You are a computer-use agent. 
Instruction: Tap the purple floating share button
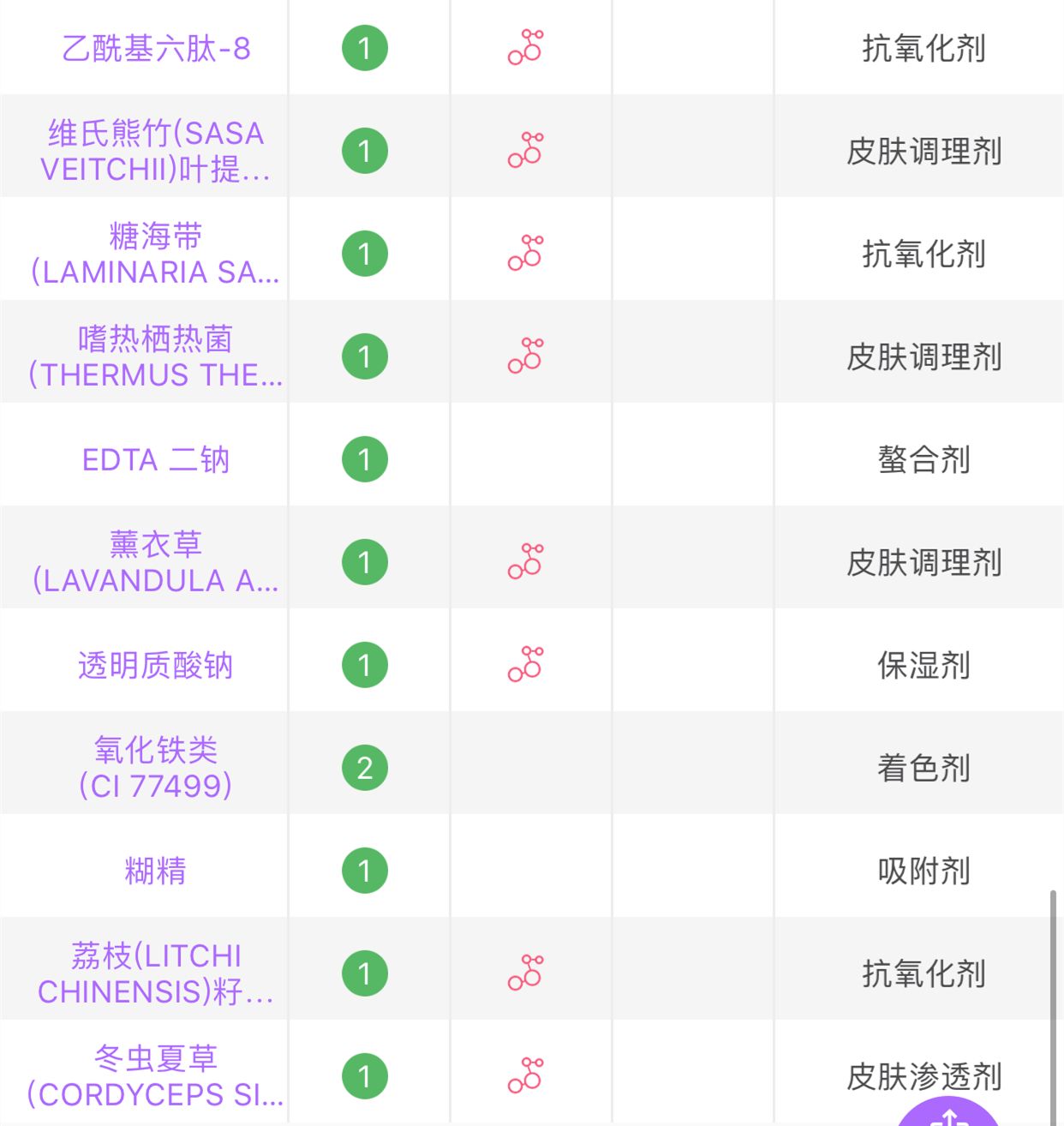948,1114
